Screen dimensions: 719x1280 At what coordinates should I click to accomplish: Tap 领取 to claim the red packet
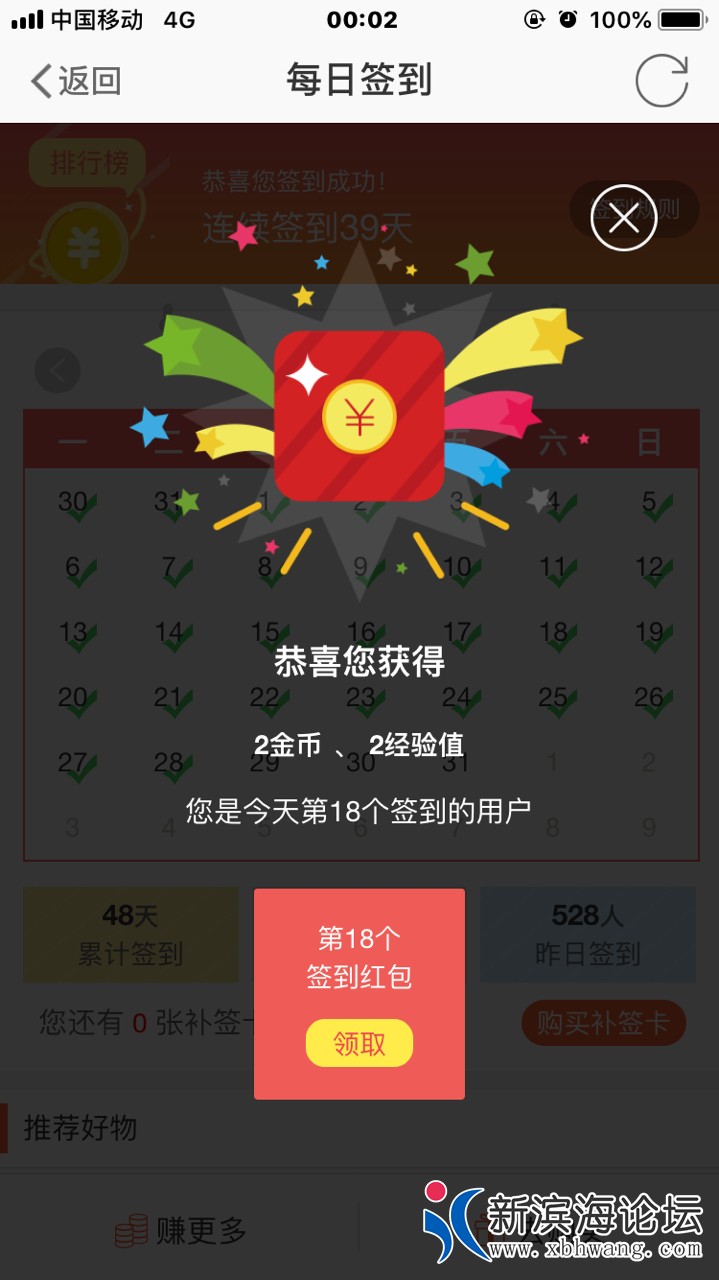pyautogui.click(x=359, y=1044)
